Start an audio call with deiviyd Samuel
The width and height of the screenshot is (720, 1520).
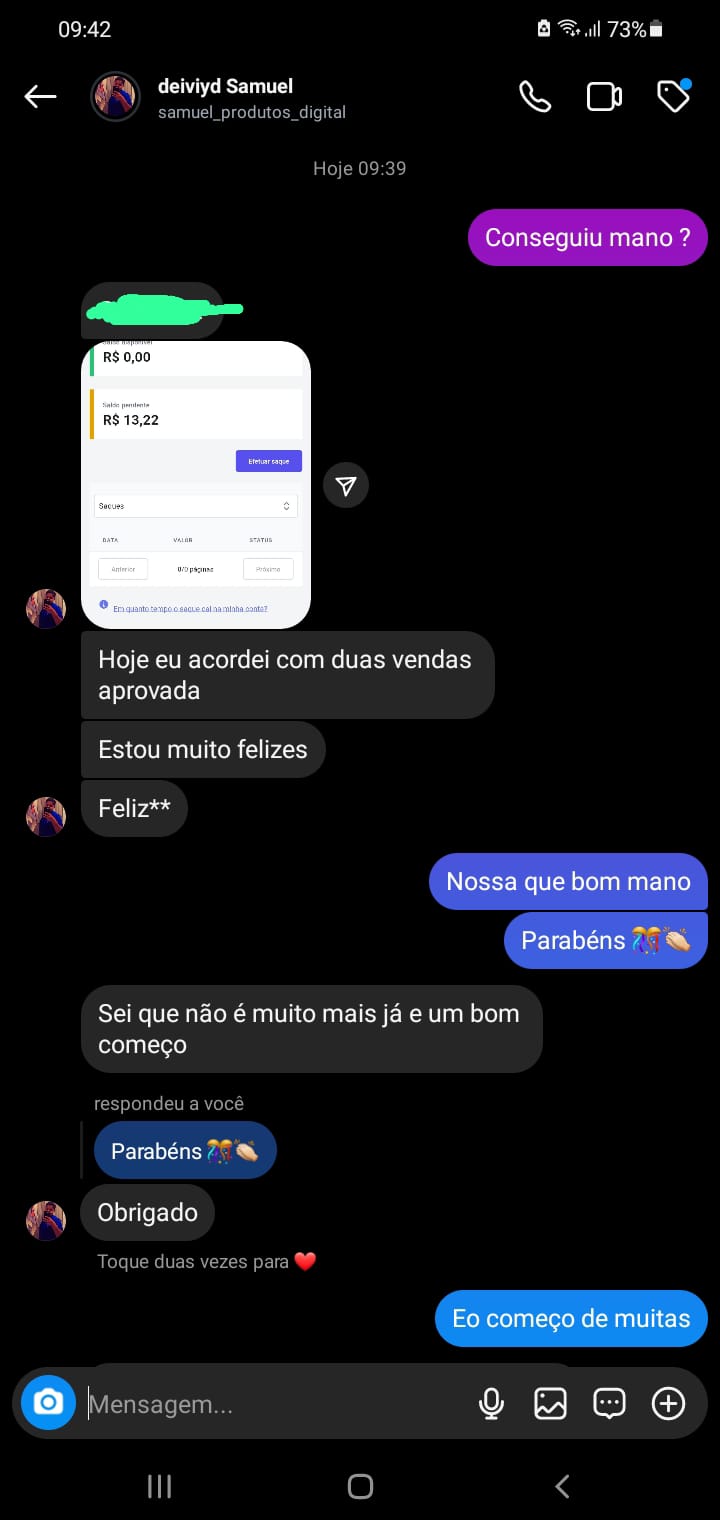[x=535, y=96]
